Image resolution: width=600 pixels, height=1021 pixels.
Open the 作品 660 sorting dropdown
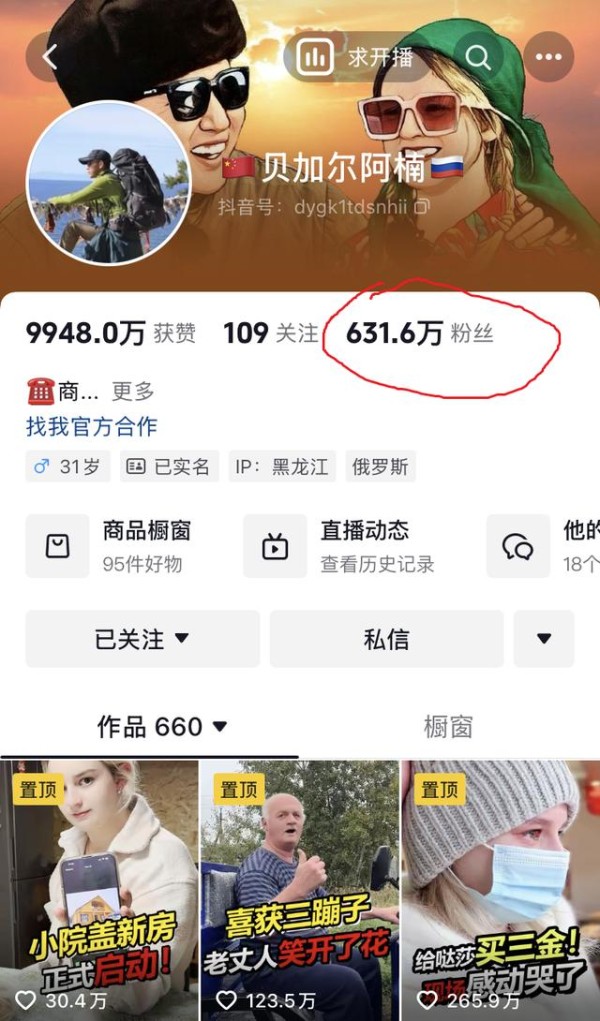(x=162, y=727)
